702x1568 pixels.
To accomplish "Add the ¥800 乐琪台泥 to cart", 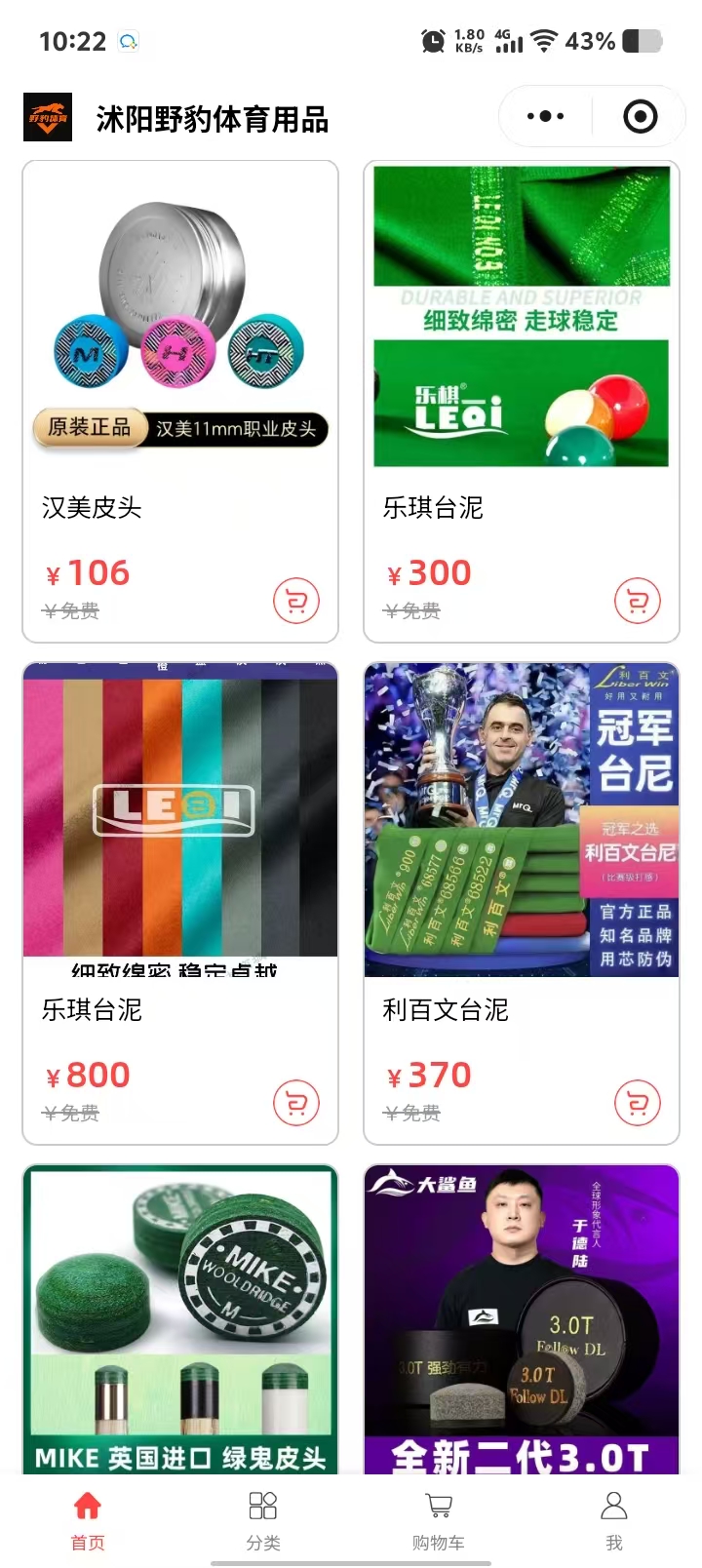I will 296,1103.
